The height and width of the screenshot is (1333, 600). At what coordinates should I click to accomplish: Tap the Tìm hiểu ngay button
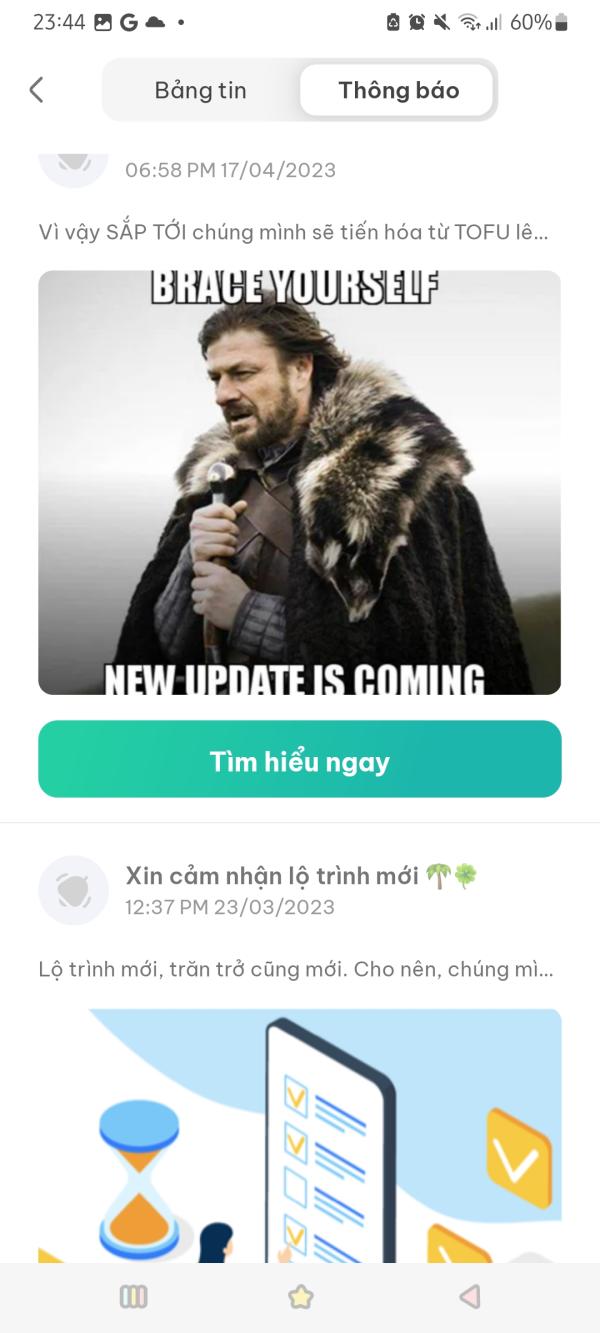tap(300, 760)
